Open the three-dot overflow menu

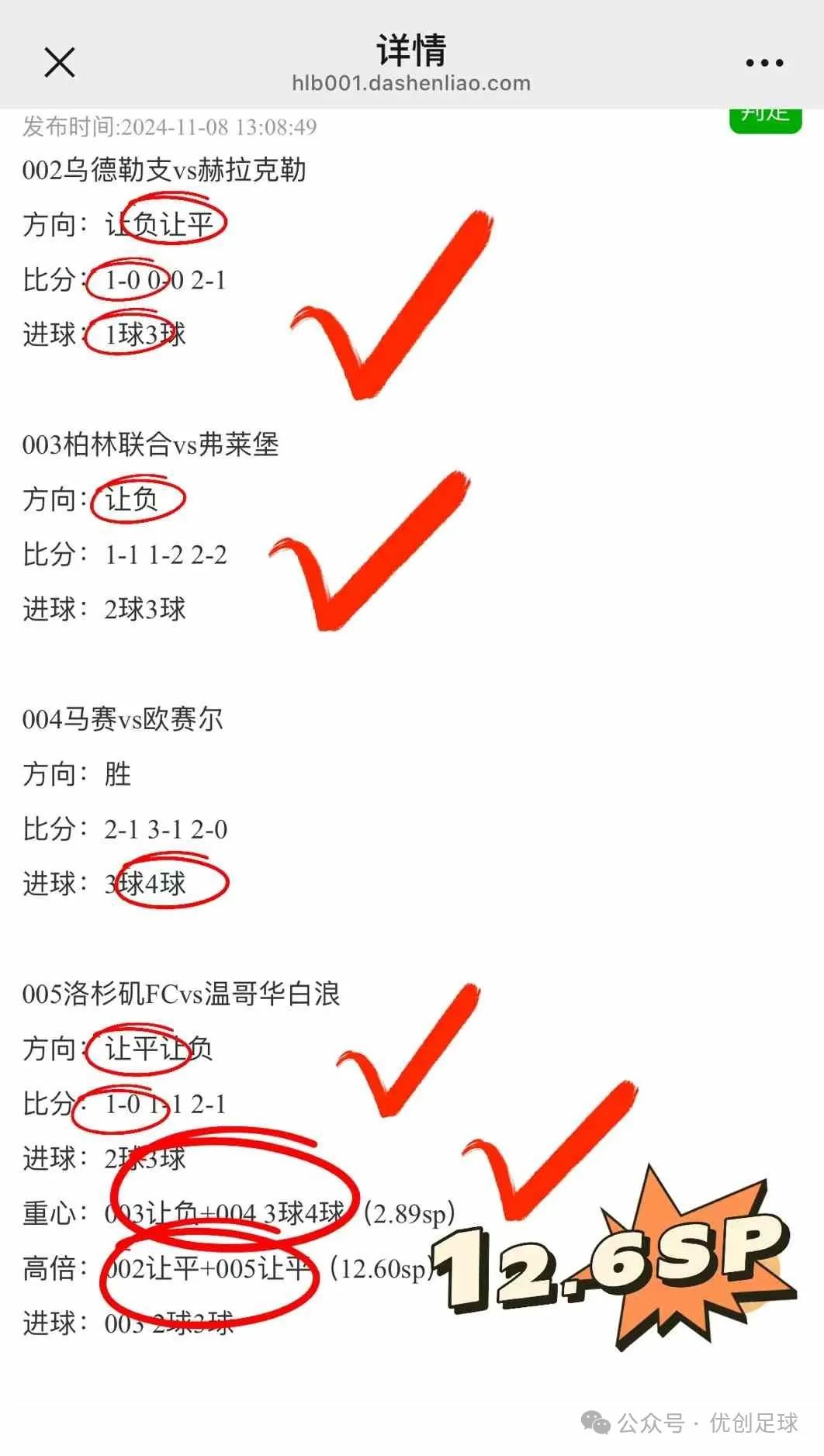click(764, 63)
